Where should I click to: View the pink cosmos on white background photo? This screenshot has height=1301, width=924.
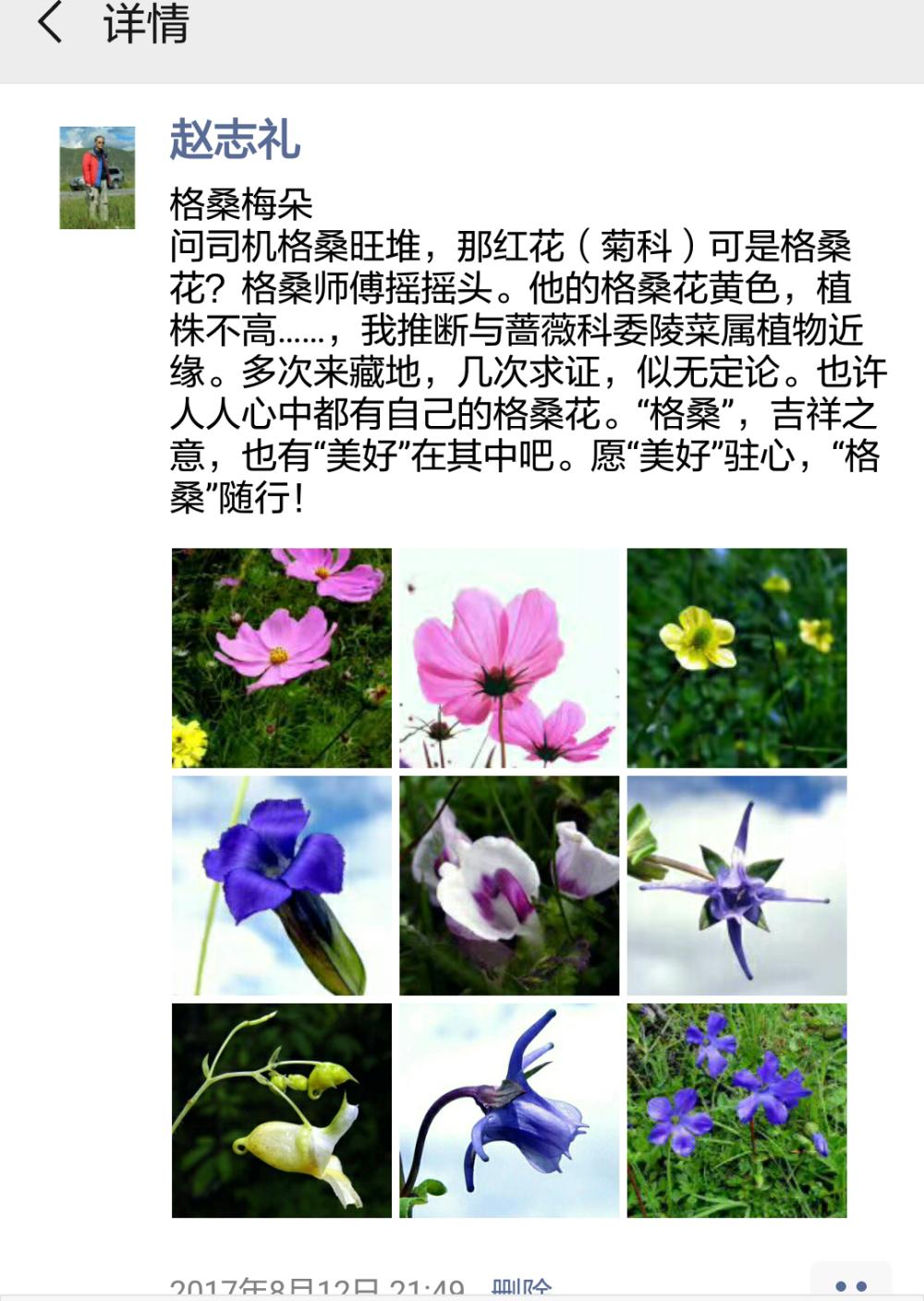(509, 658)
